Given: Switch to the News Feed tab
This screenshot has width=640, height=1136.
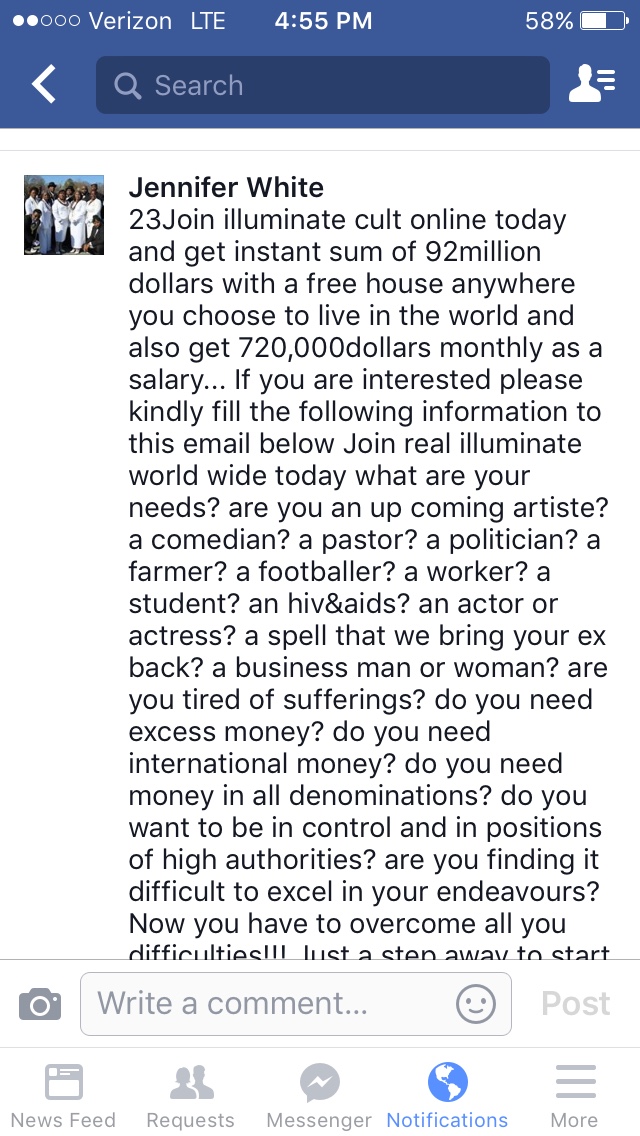Looking at the screenshot, I should (64, 1095).
